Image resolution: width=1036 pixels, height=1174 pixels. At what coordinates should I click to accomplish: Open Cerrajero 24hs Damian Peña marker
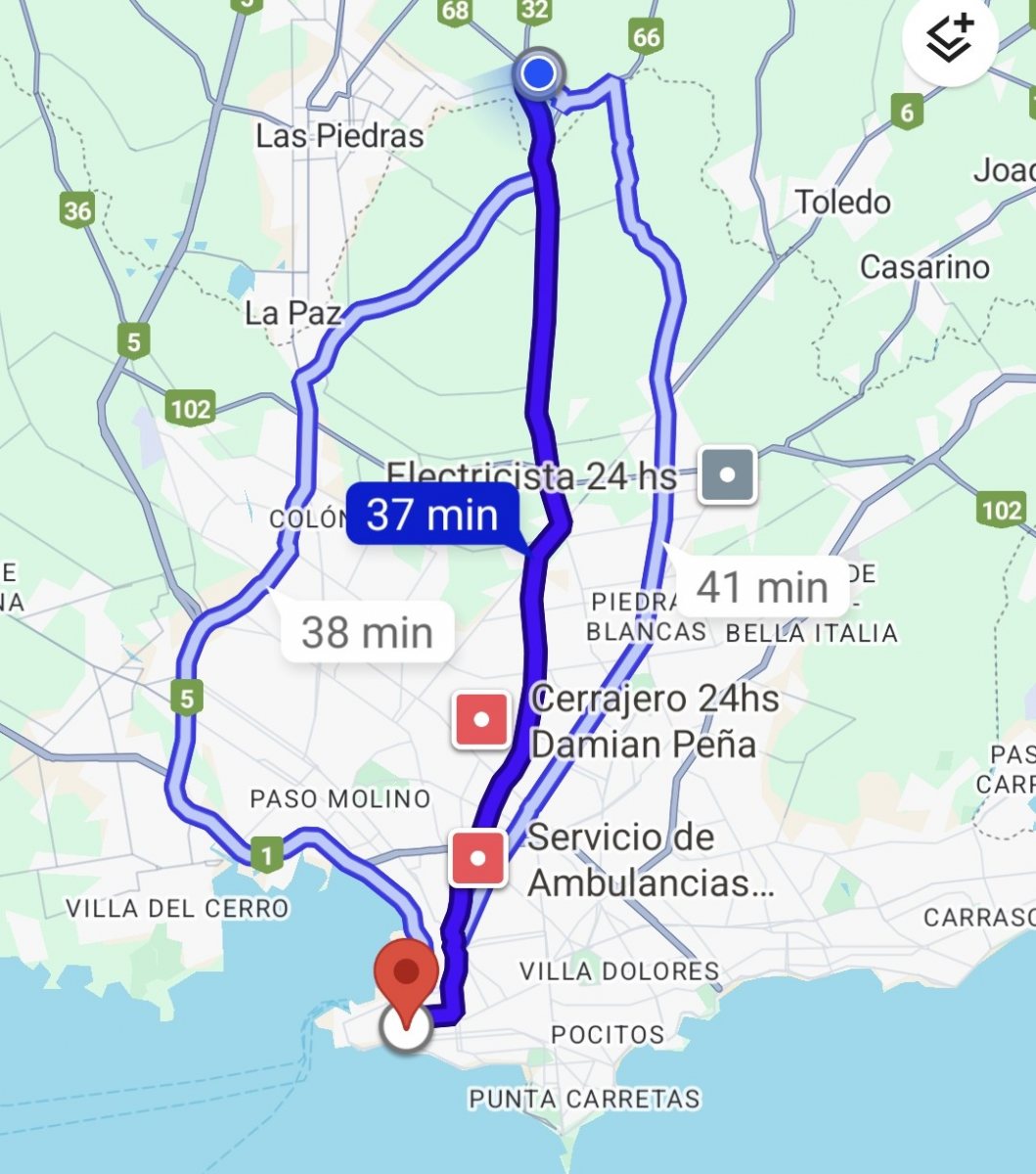481,720
